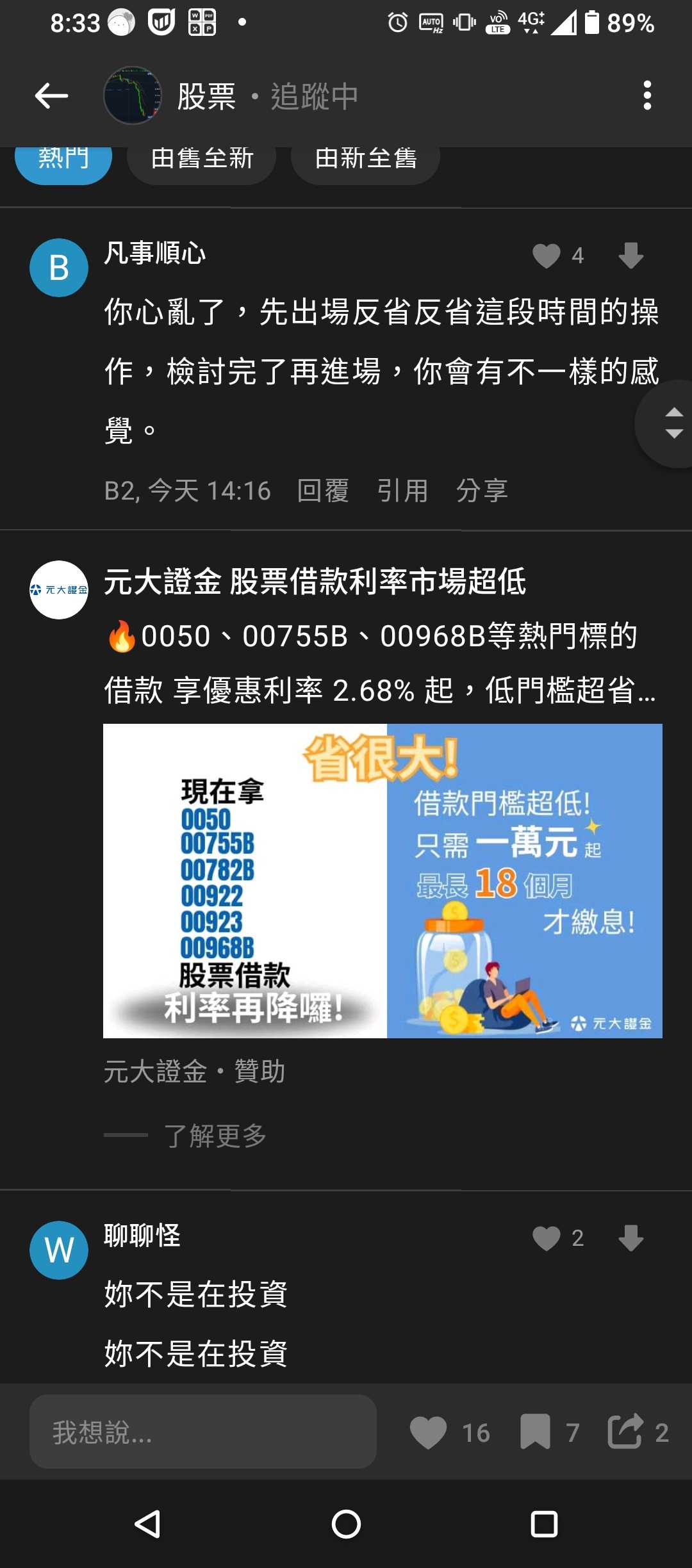Open the 股票 board avatar
692x1568 pixels.
(133, 95)
